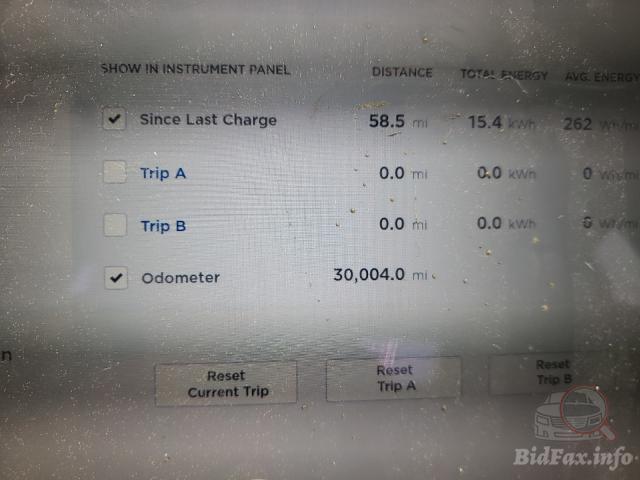Tap the Reset Current Trip button

(227, 384)
